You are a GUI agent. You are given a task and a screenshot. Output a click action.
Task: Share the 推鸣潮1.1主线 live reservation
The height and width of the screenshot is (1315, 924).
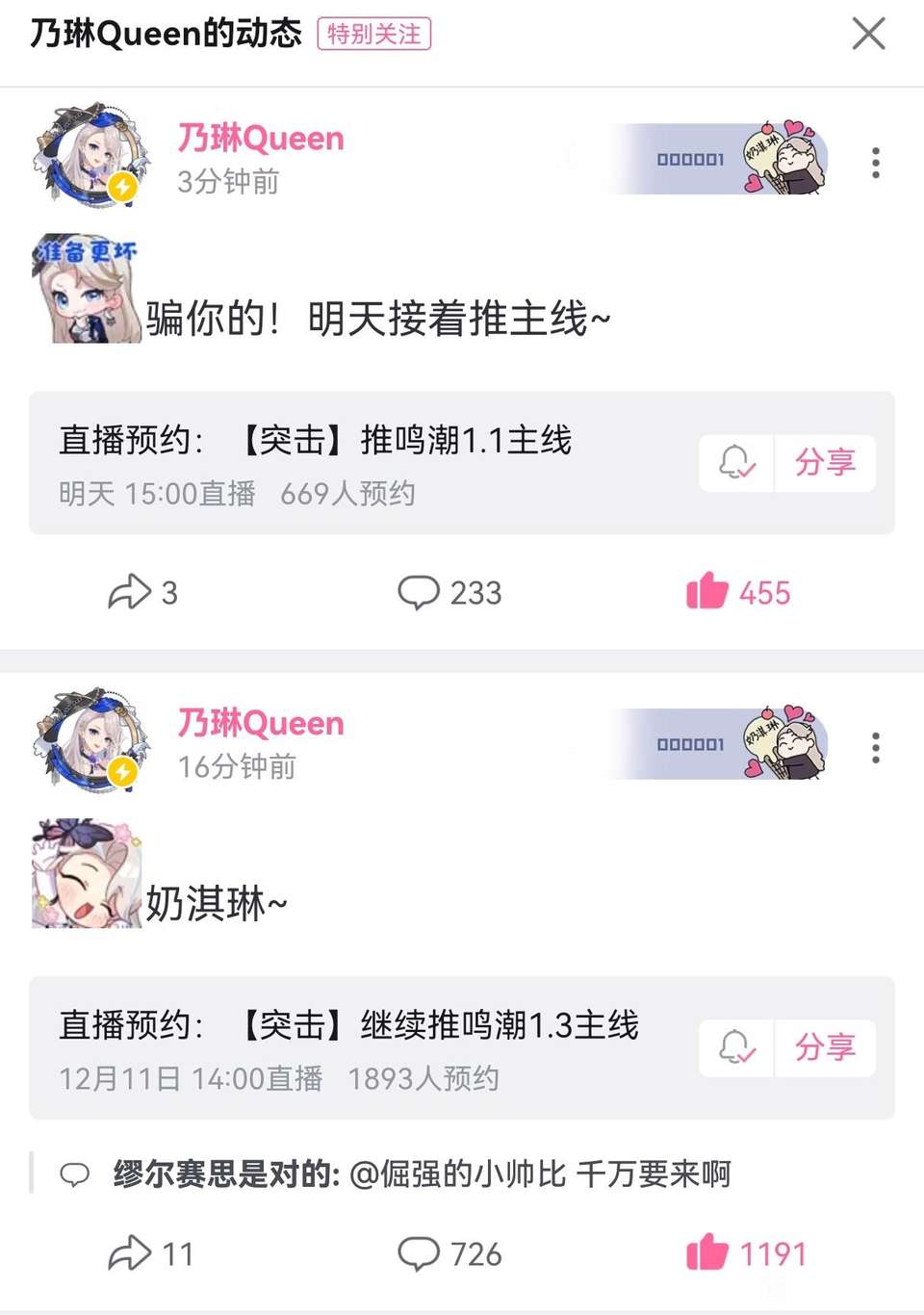825,462
